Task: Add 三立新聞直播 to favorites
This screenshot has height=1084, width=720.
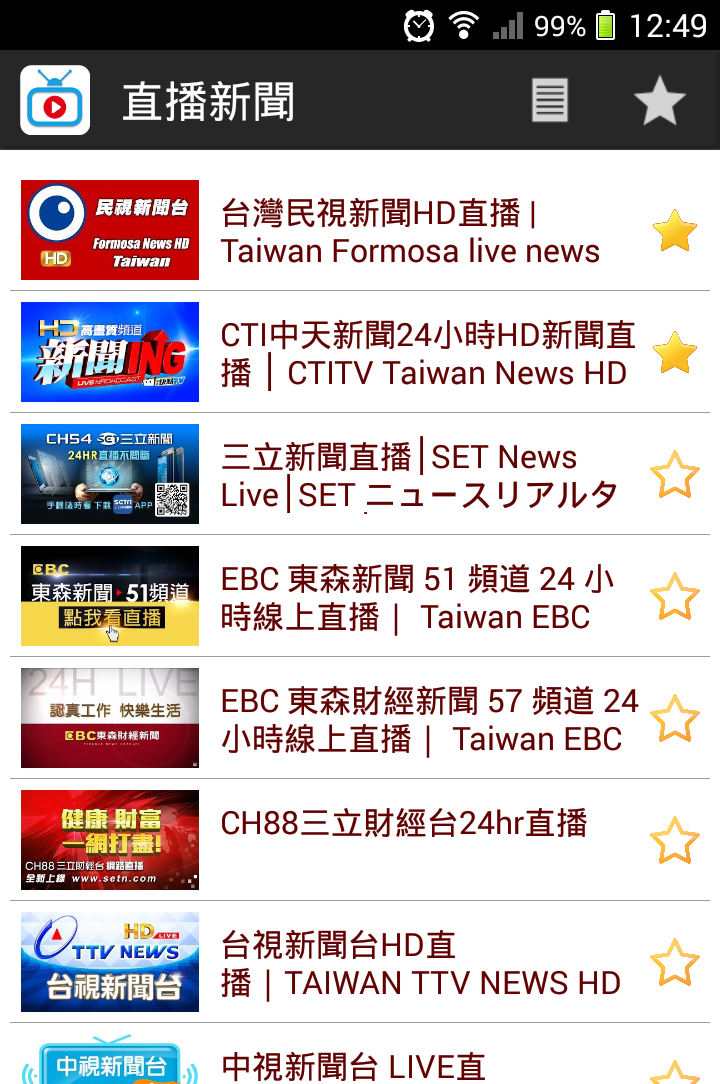Action: coord(675,475)
